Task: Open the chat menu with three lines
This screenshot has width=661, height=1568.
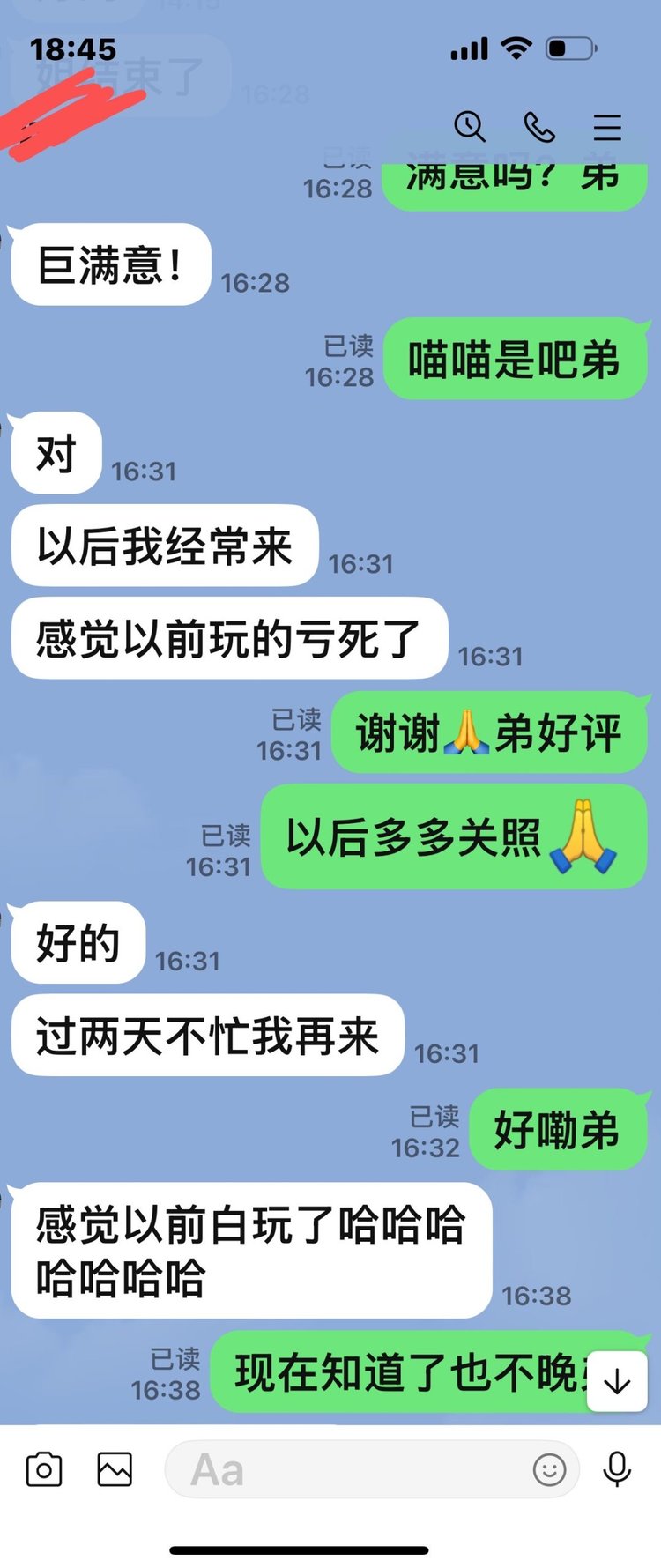Action: [606, 128]
